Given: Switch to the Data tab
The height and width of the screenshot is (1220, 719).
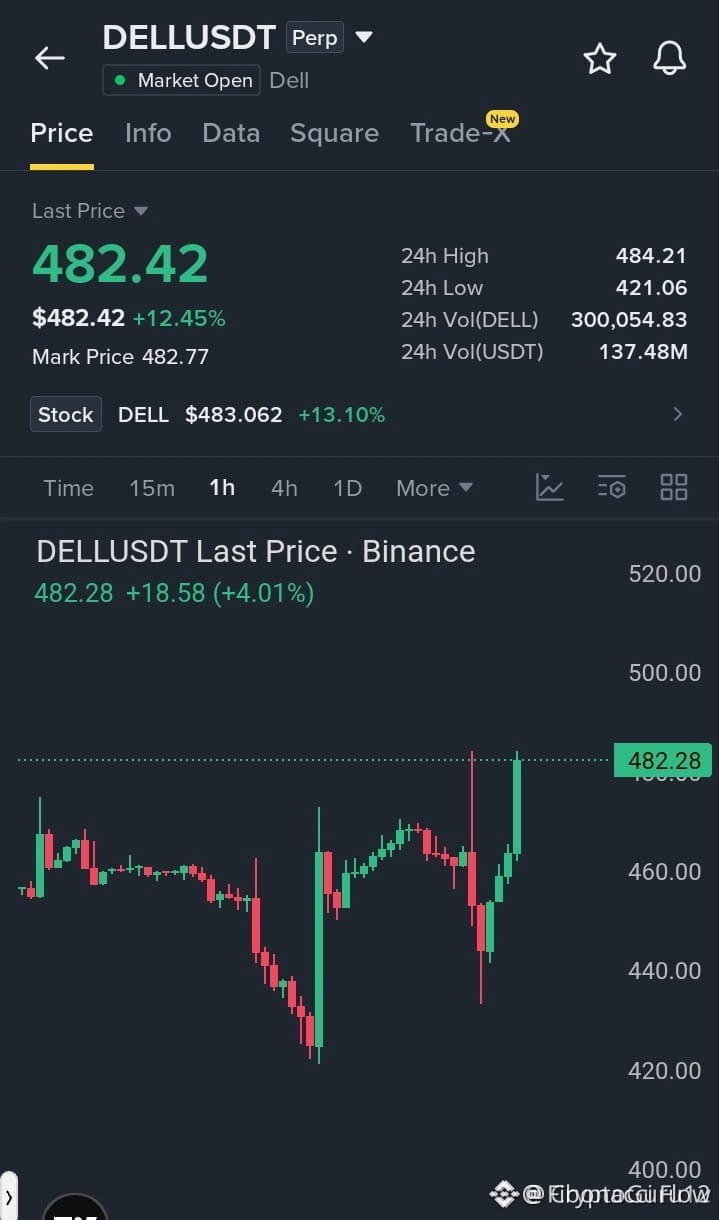Looking at the screenshot, I should tap(231, 133).
